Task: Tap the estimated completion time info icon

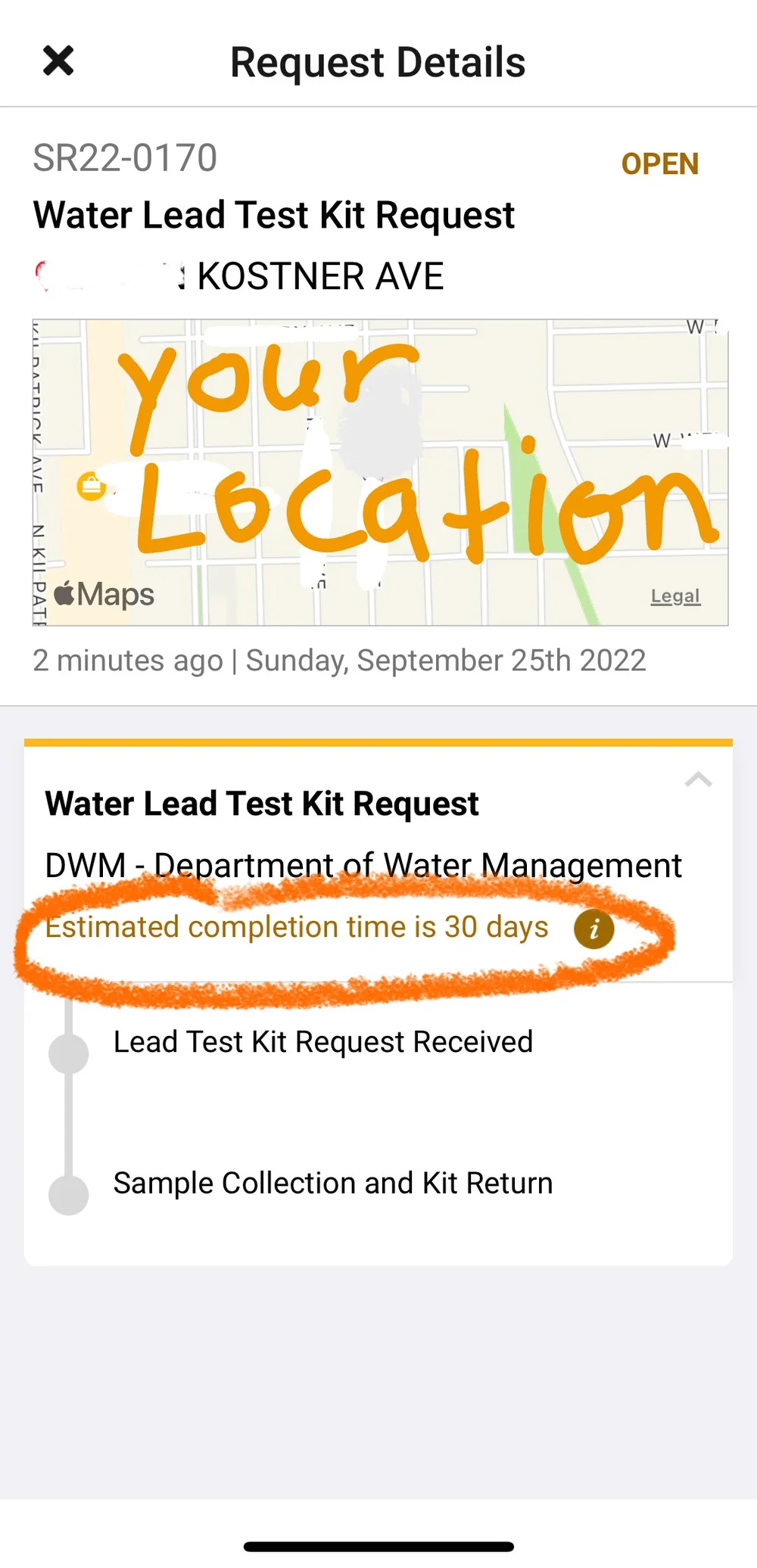Action: click(593, 929)
